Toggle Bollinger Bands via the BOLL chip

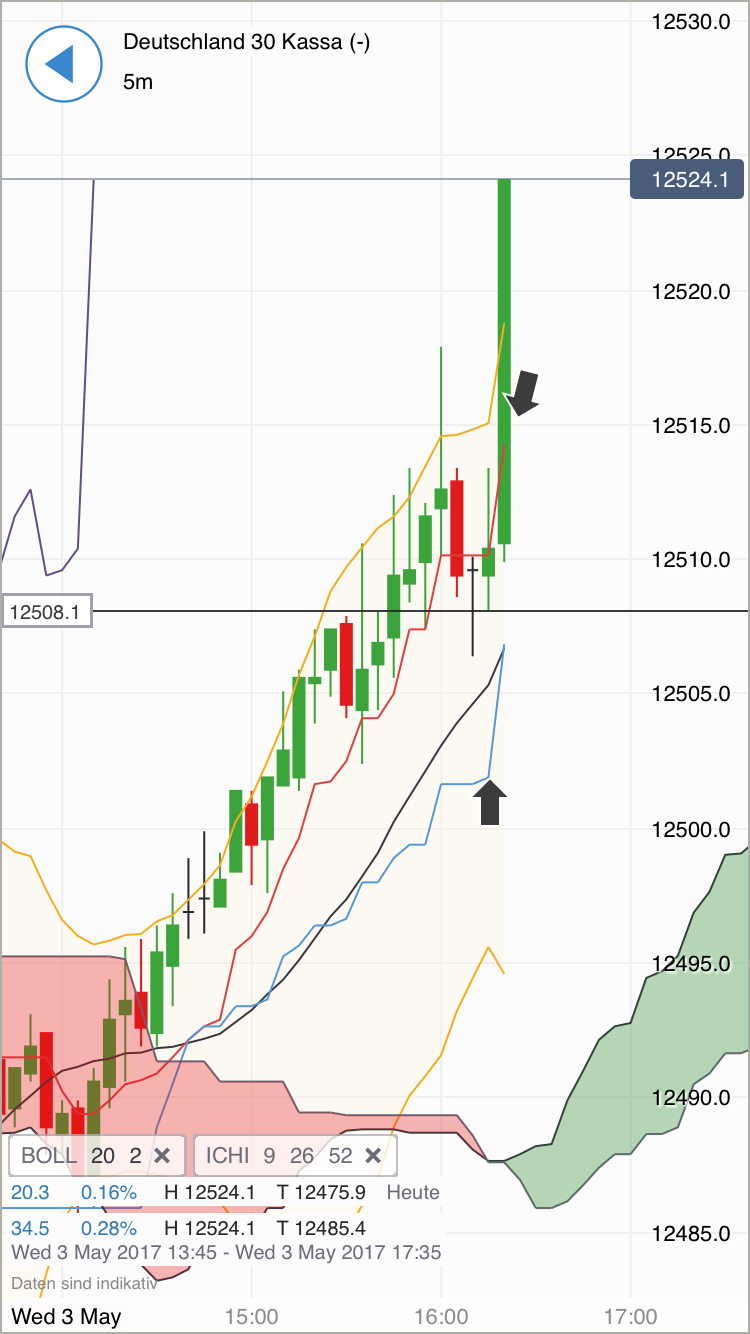tap(95, 1155)
